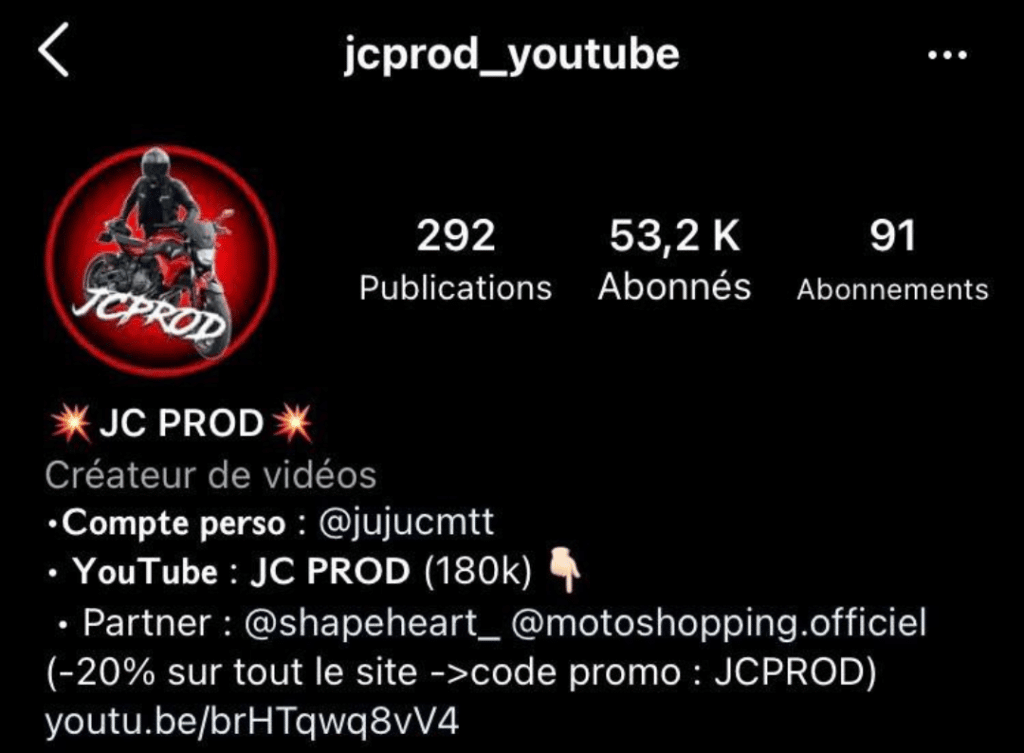Screen dimensions: 1024x753
Task: Open the 53,2 K Abonnés list
Action: click(674, 260)
